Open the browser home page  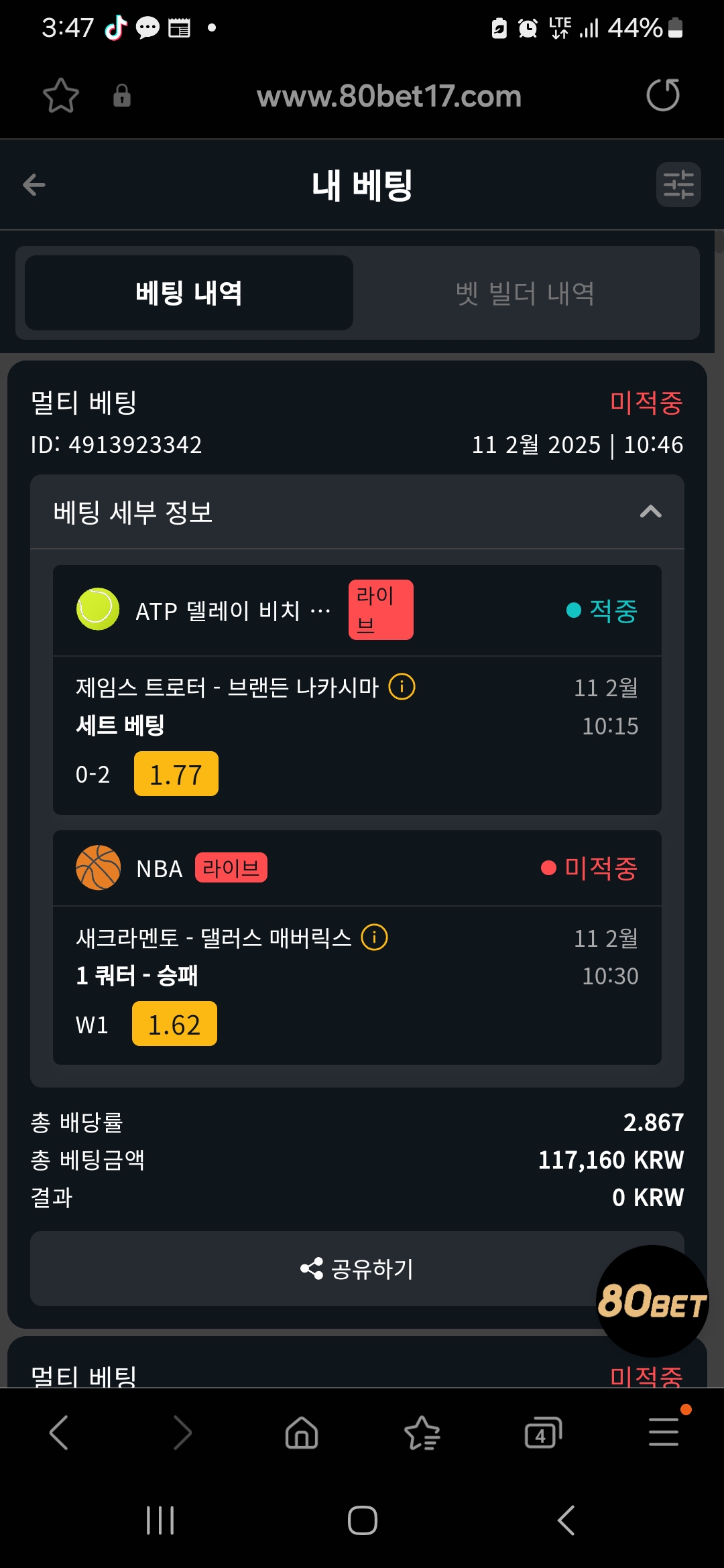[x=302, y=1433]
